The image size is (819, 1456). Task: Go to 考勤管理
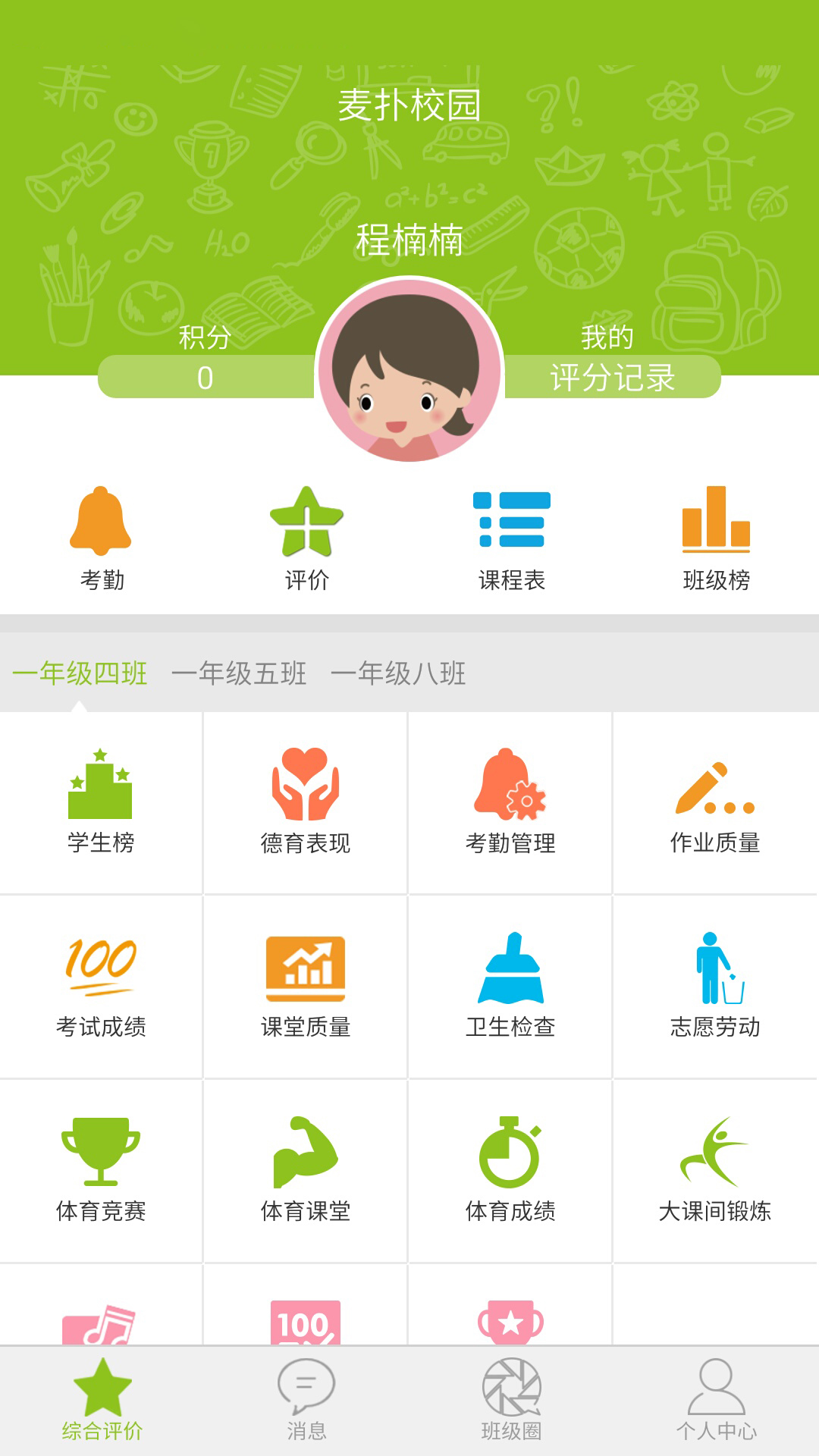(510, 802)
